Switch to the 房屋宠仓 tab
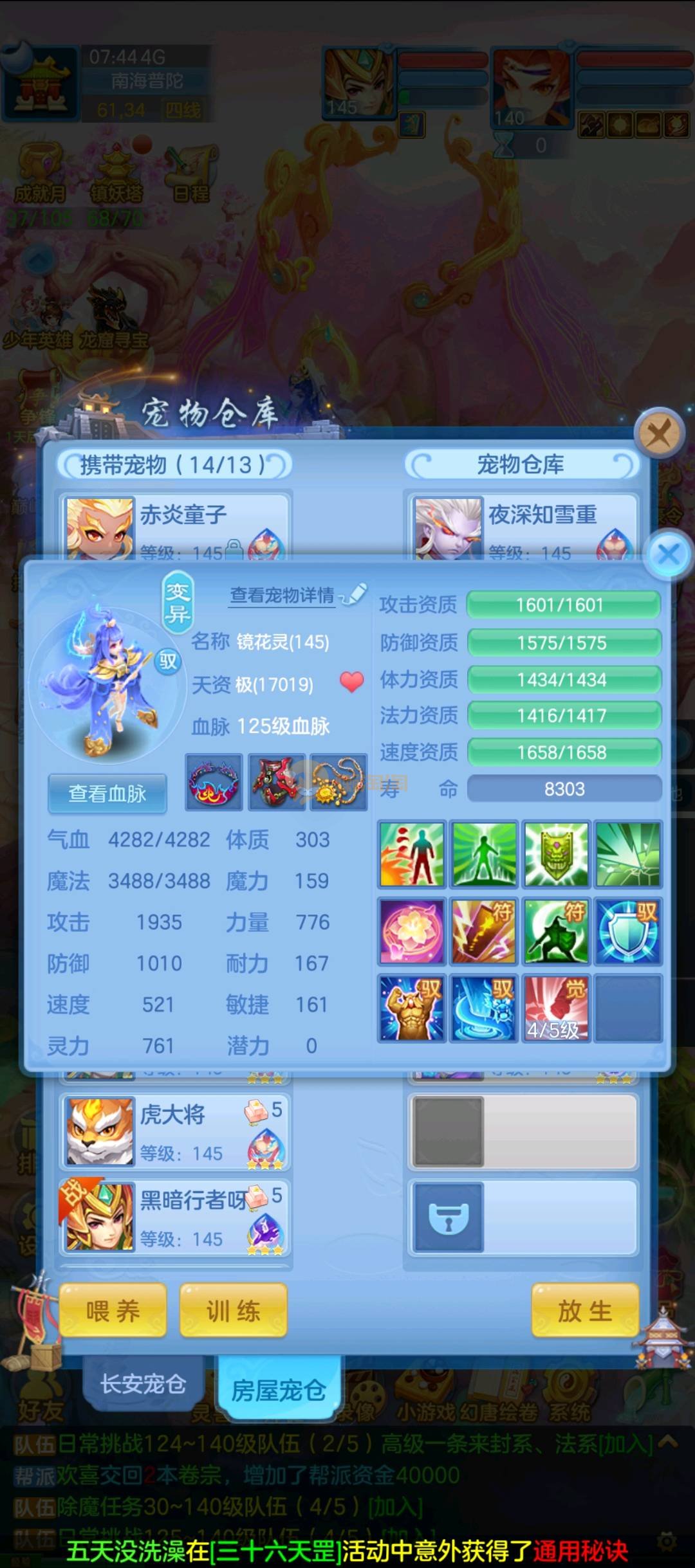This screenshot has height=1568, width=695. pos(278,1390)
